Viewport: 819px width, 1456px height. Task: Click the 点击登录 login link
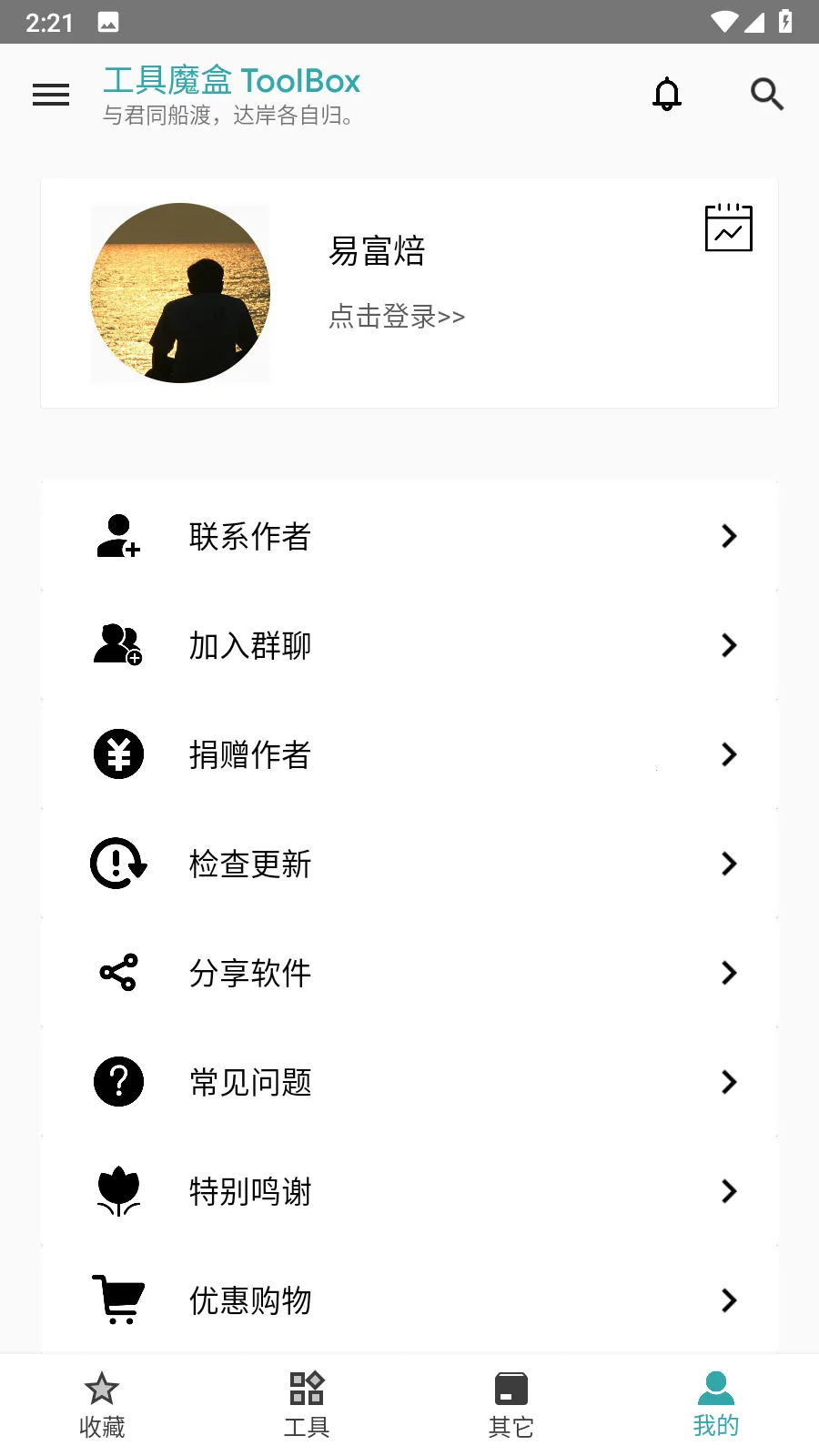pyautogui.click(x=396, y=316)
